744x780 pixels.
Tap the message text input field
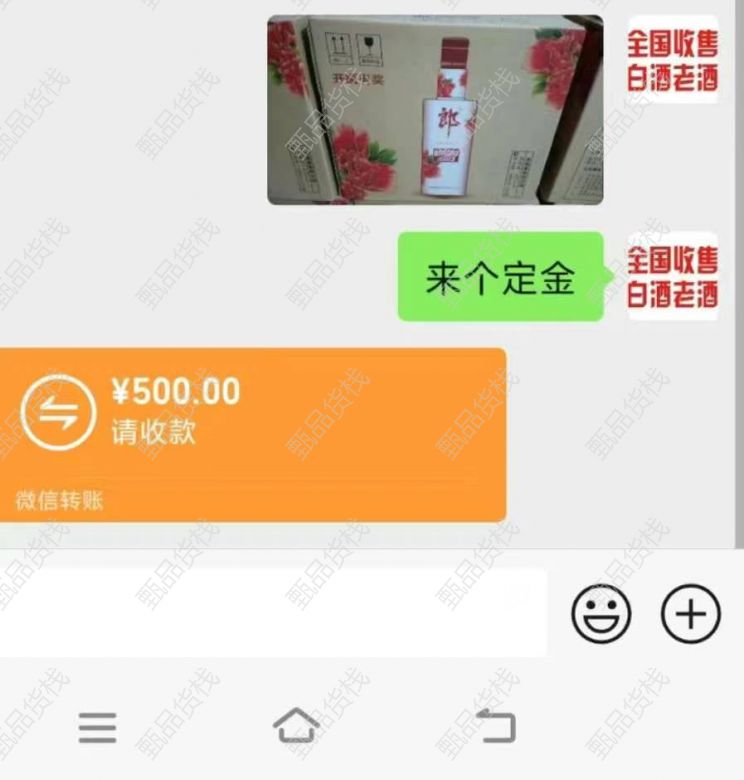point(272,612)
